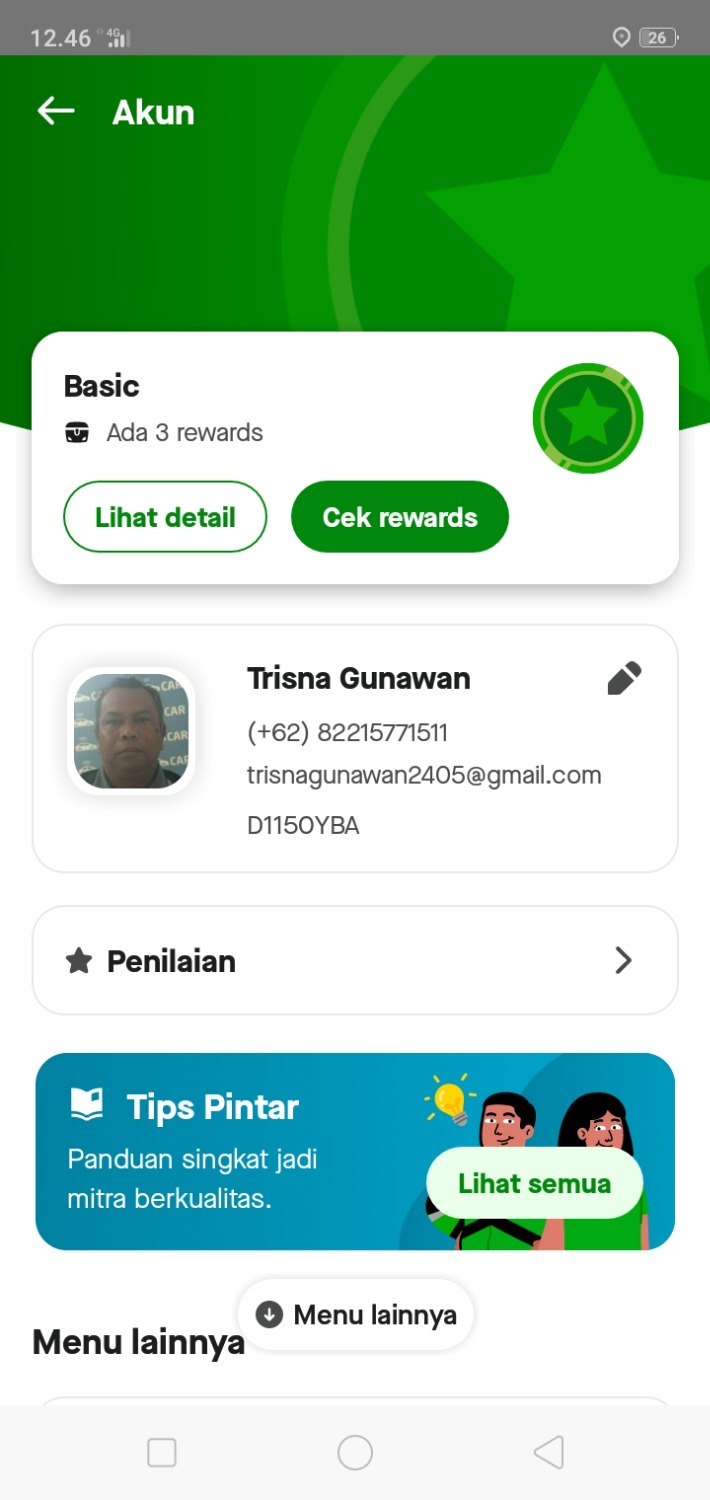Screen dimensions: 710x1500
Task: Edit profile with the pencil icon
Action: pos(624,679)
